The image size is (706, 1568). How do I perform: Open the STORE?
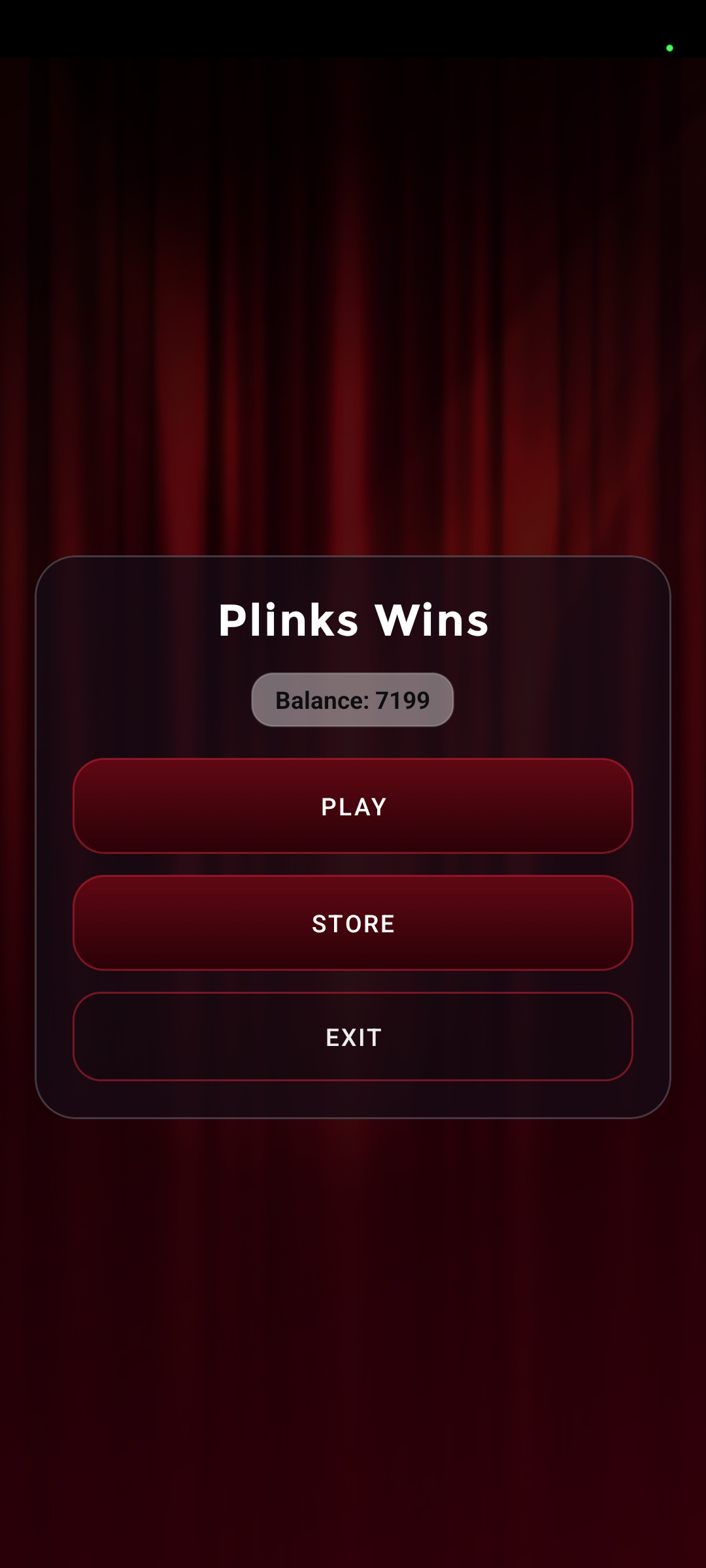click(353, 923)
